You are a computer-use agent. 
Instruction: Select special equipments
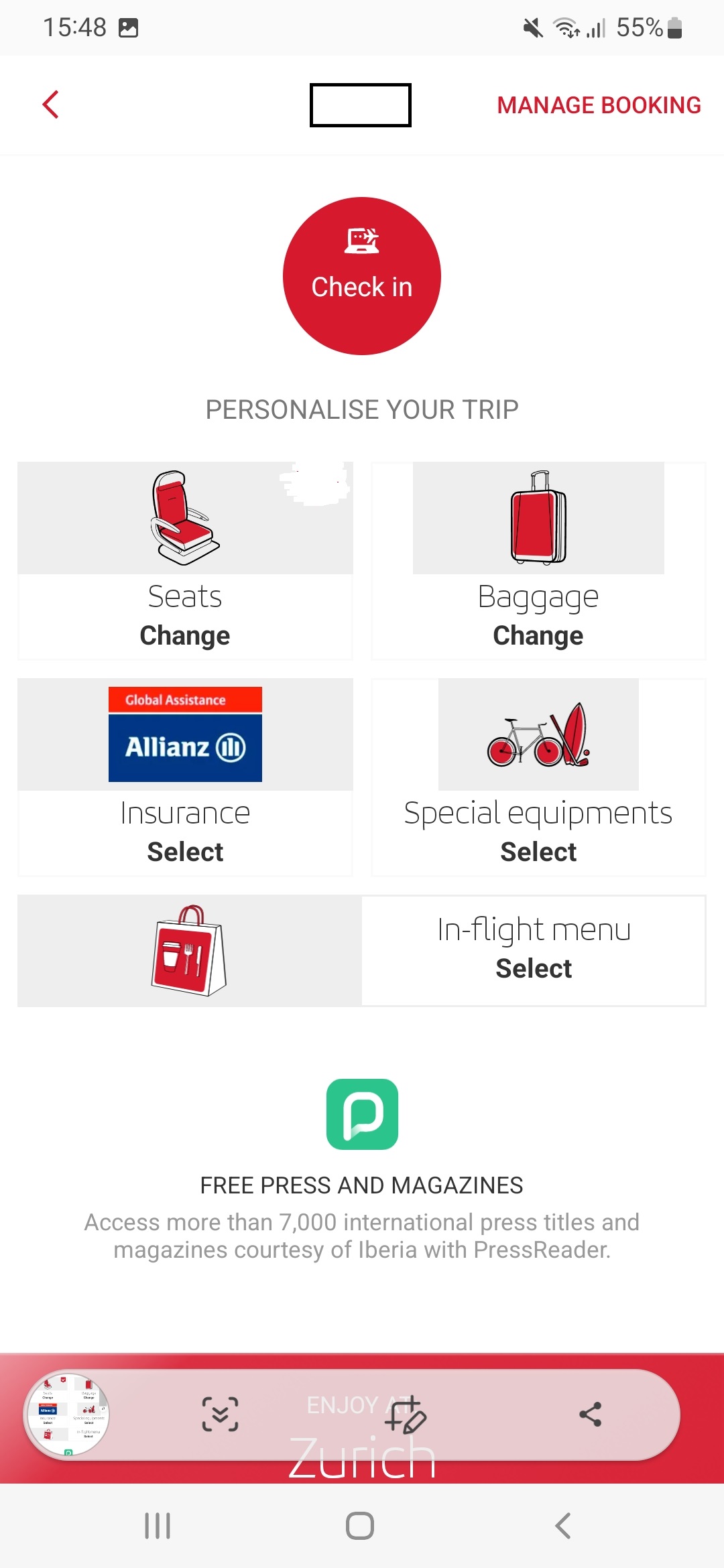click(x=538, y=777)
